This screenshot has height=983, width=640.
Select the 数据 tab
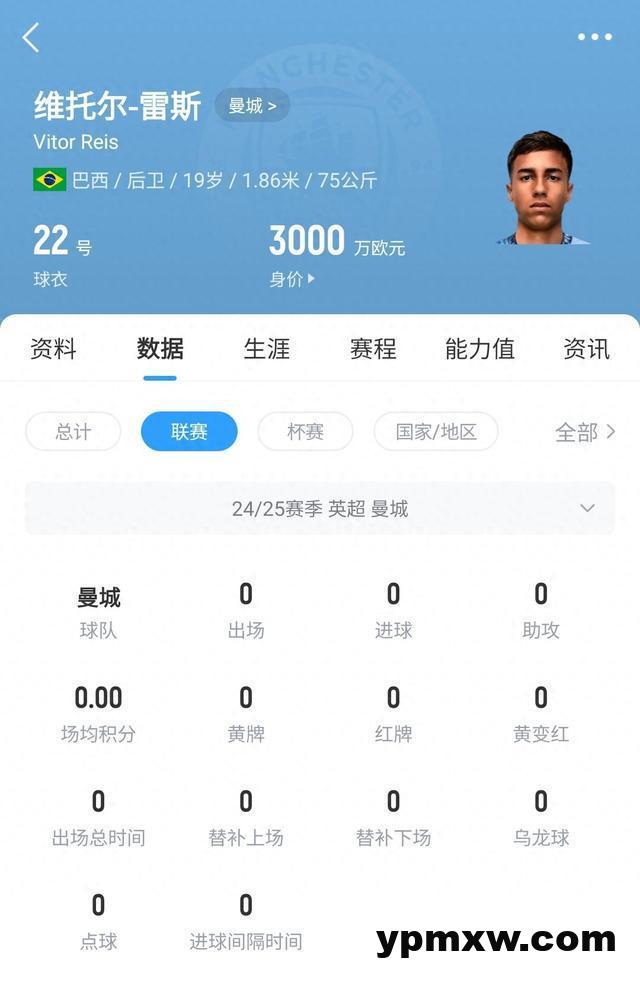pyautogui.click(x=160, y=348)
